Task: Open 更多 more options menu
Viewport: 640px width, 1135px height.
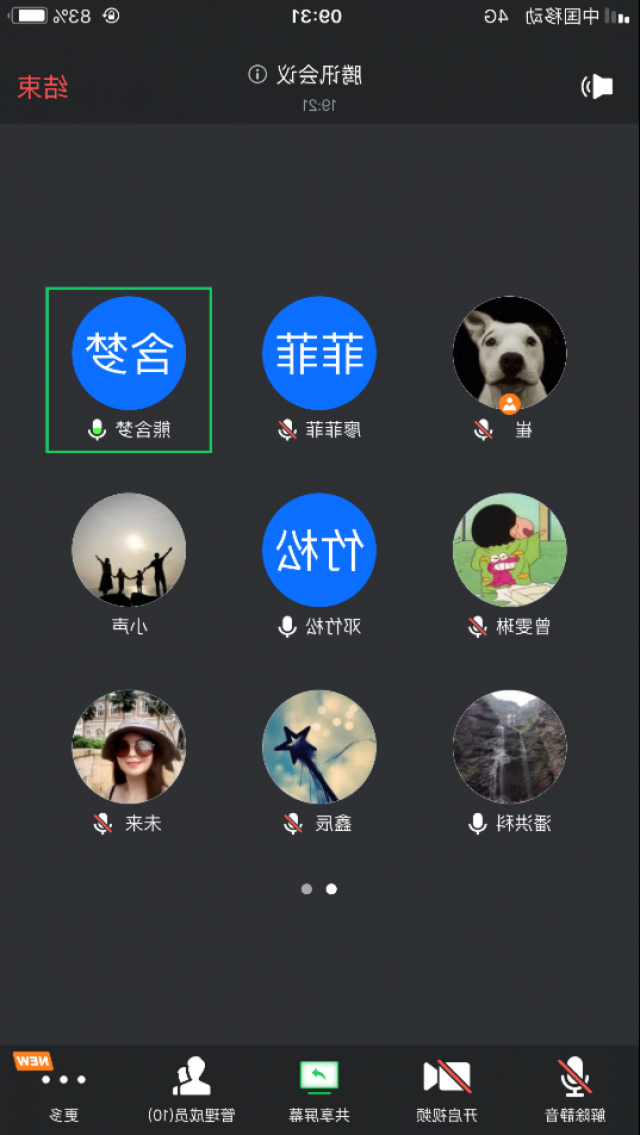Action: [62, 1090]
